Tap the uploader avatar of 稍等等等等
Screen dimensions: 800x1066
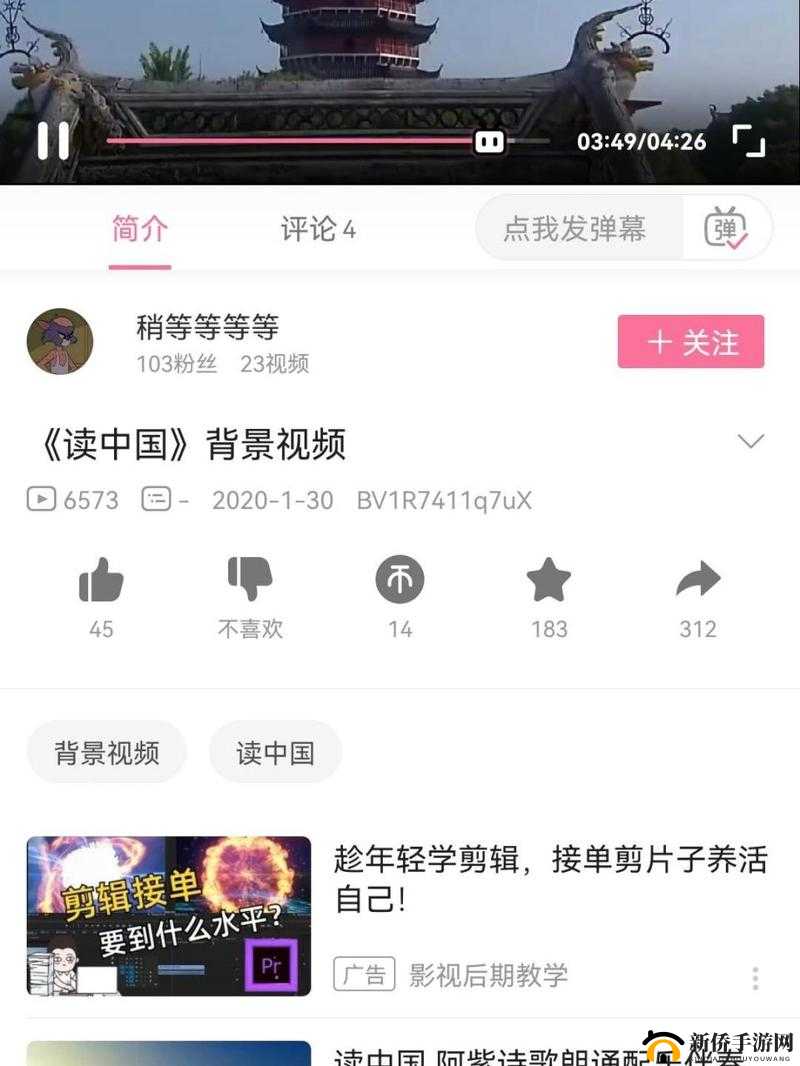tap(60, 342)
